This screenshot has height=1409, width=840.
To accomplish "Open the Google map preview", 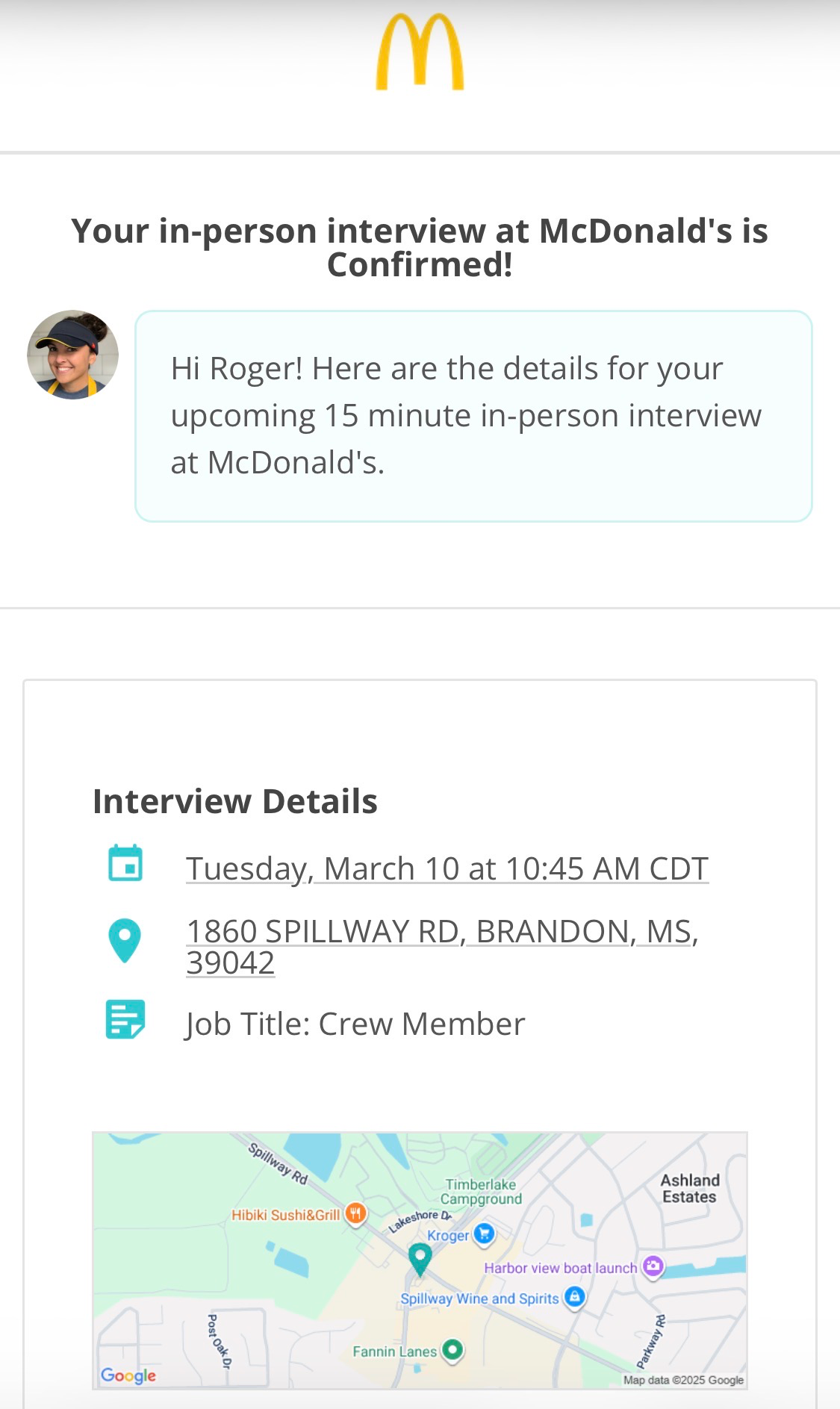I will coord(420,1260).
